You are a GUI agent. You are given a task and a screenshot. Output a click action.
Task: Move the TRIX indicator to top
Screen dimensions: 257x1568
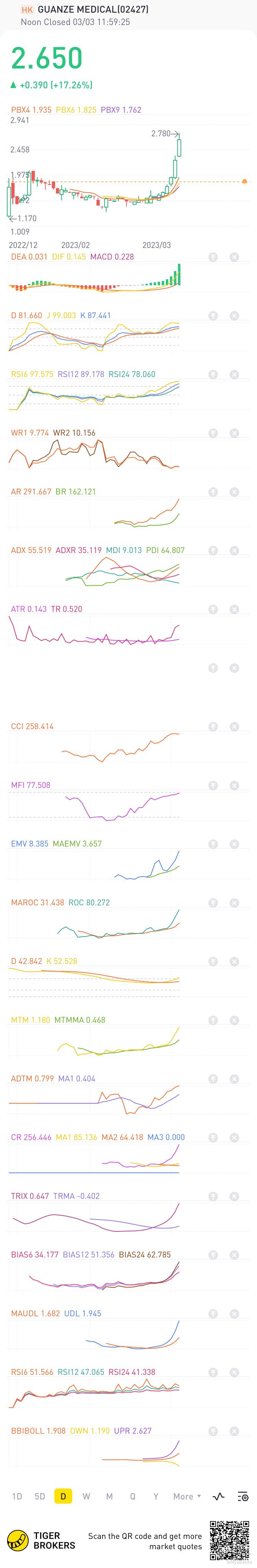(212, 1195)
